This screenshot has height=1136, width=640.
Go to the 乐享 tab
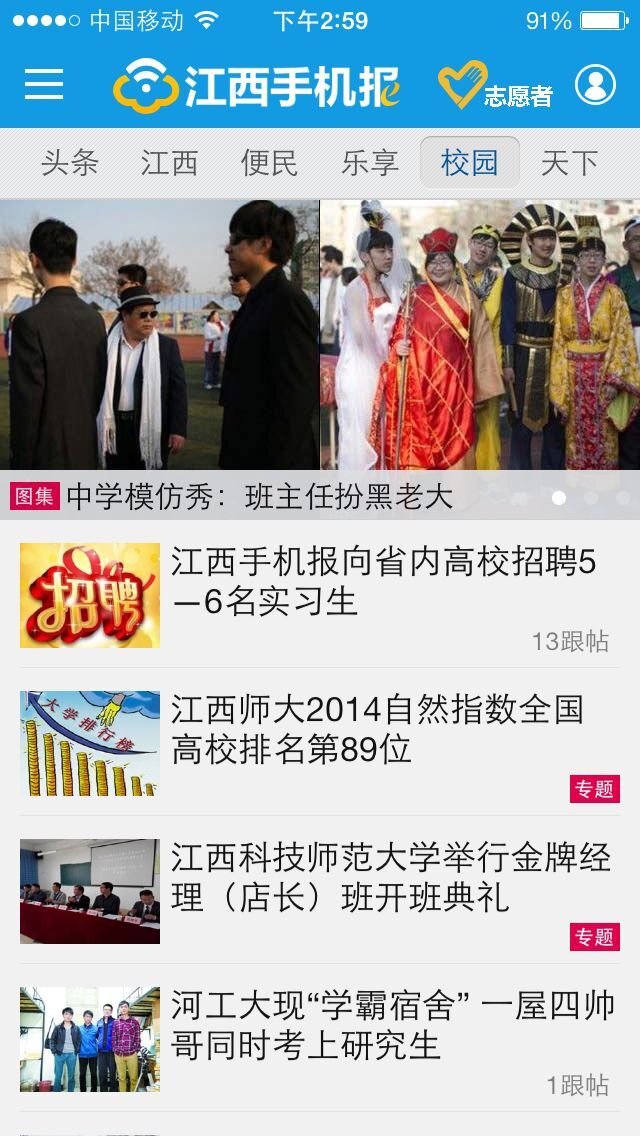369,163
